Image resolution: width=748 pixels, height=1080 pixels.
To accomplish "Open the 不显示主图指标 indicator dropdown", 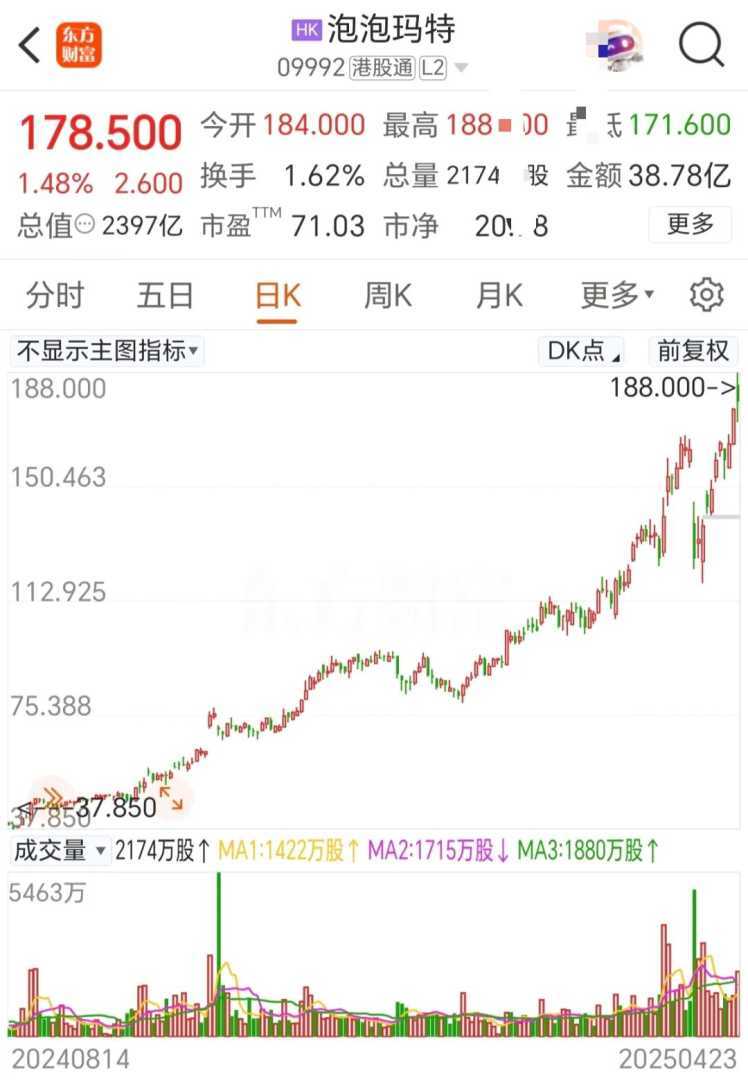I will tap(107, 351).
